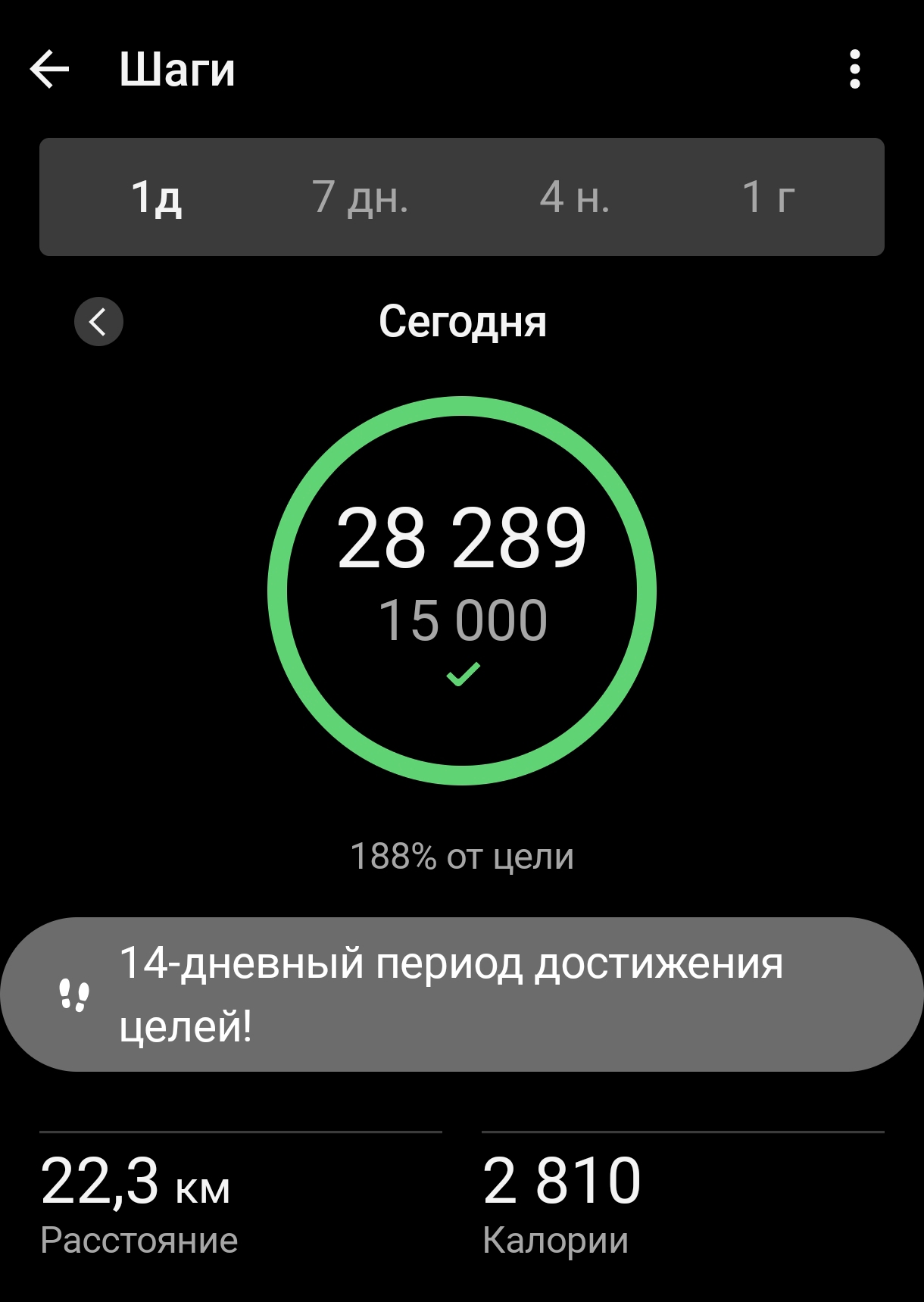Screen dimensions: 924x1302
Task: Open the three-dot overflow menu
Action: [x=855, y=70]
